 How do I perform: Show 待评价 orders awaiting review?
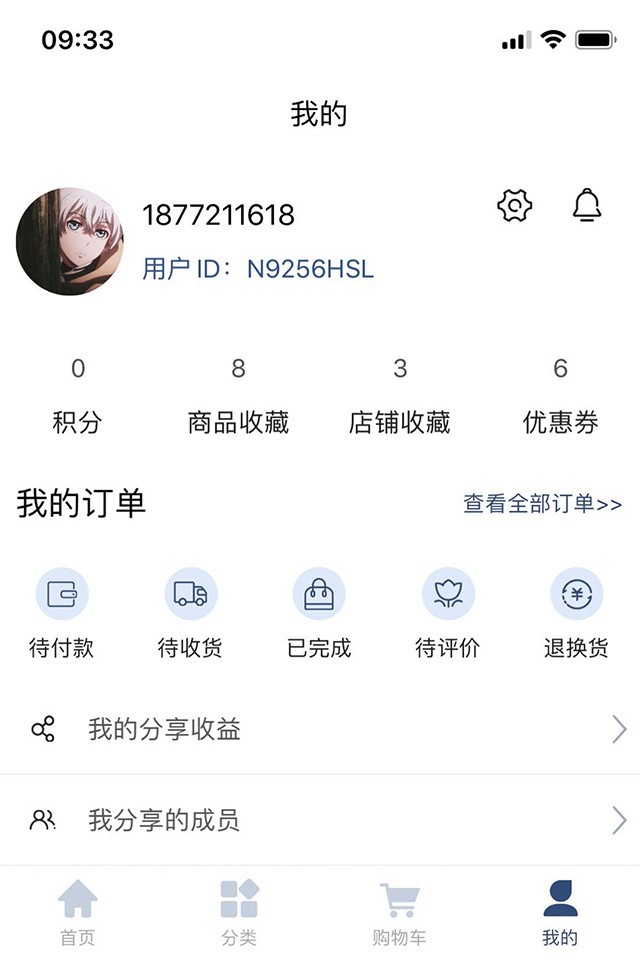447,613
